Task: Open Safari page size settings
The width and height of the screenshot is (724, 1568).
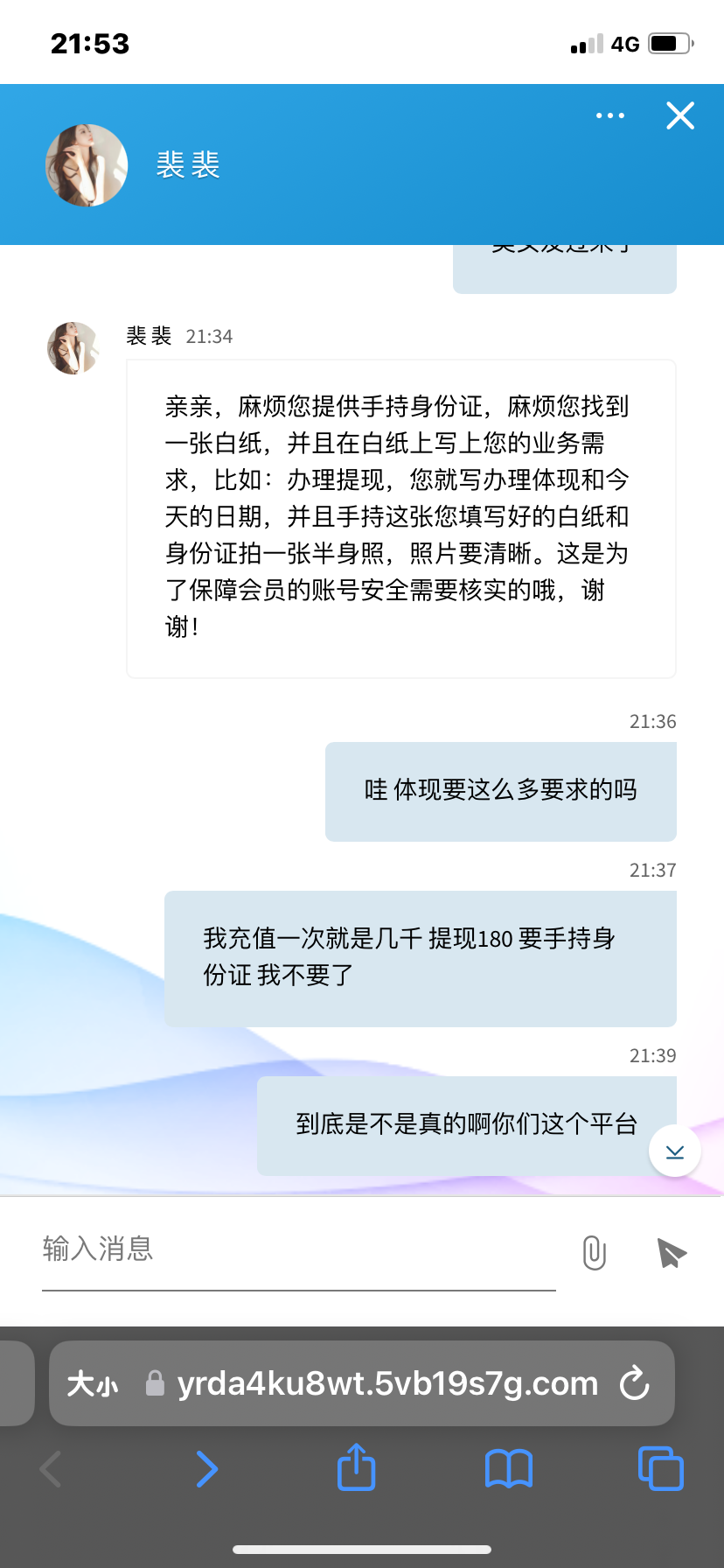Action: coord(93,1384)
